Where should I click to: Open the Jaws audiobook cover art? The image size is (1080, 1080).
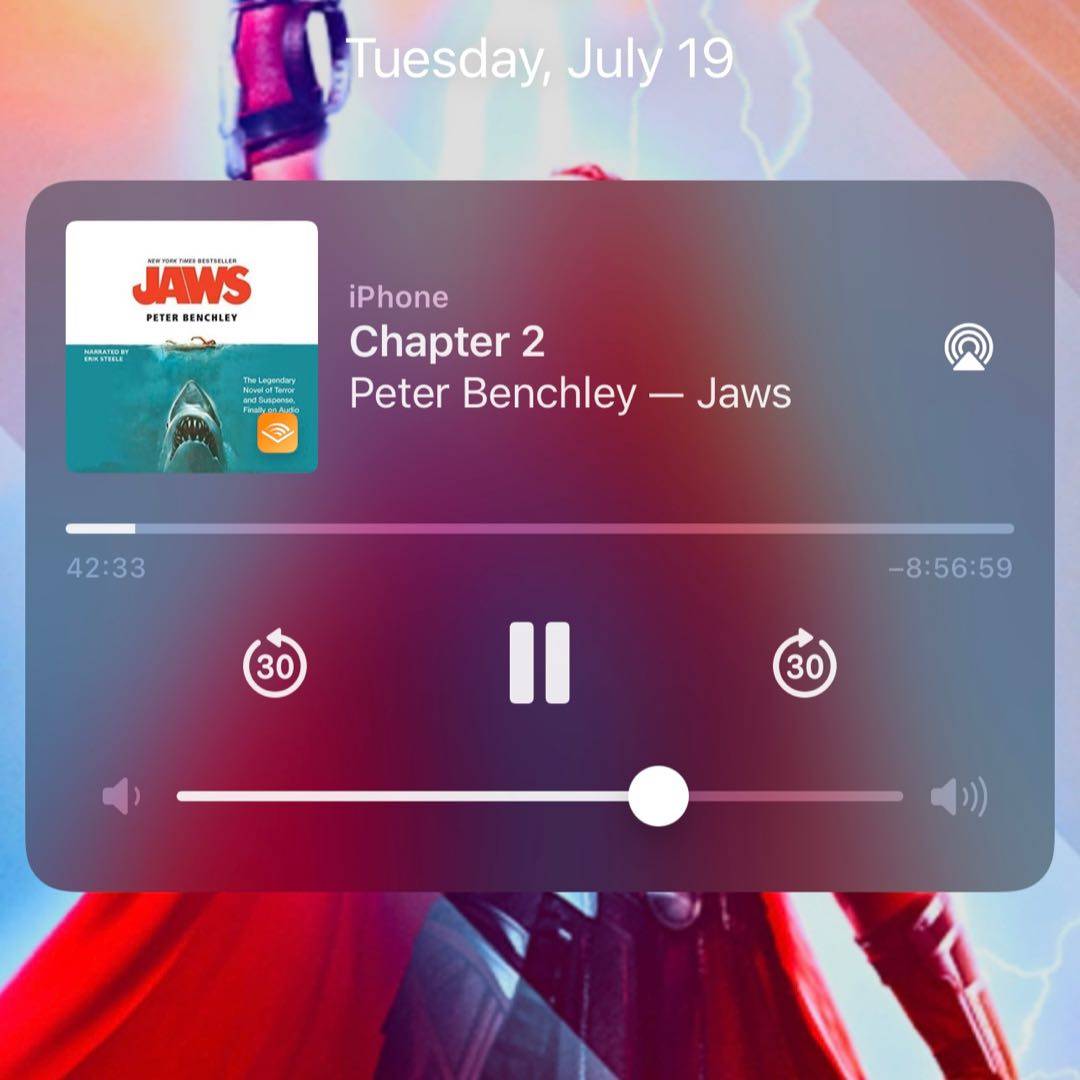[x=192, y=347]
